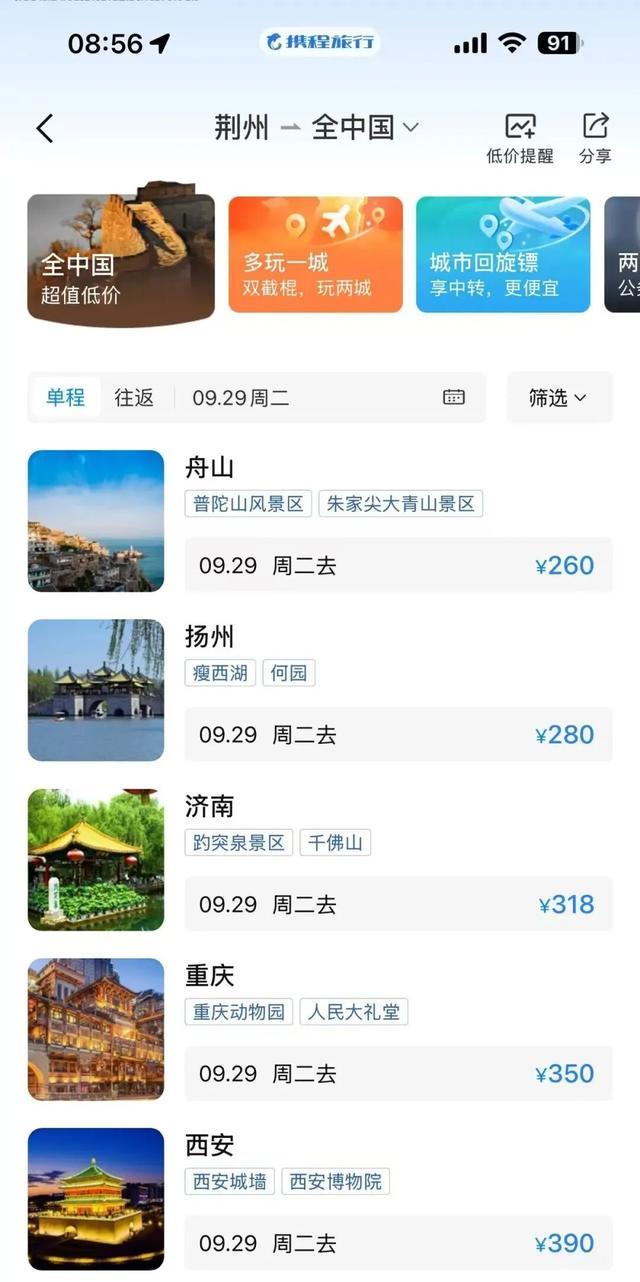Go back with the top-left arrow

(x=44, y=129)
